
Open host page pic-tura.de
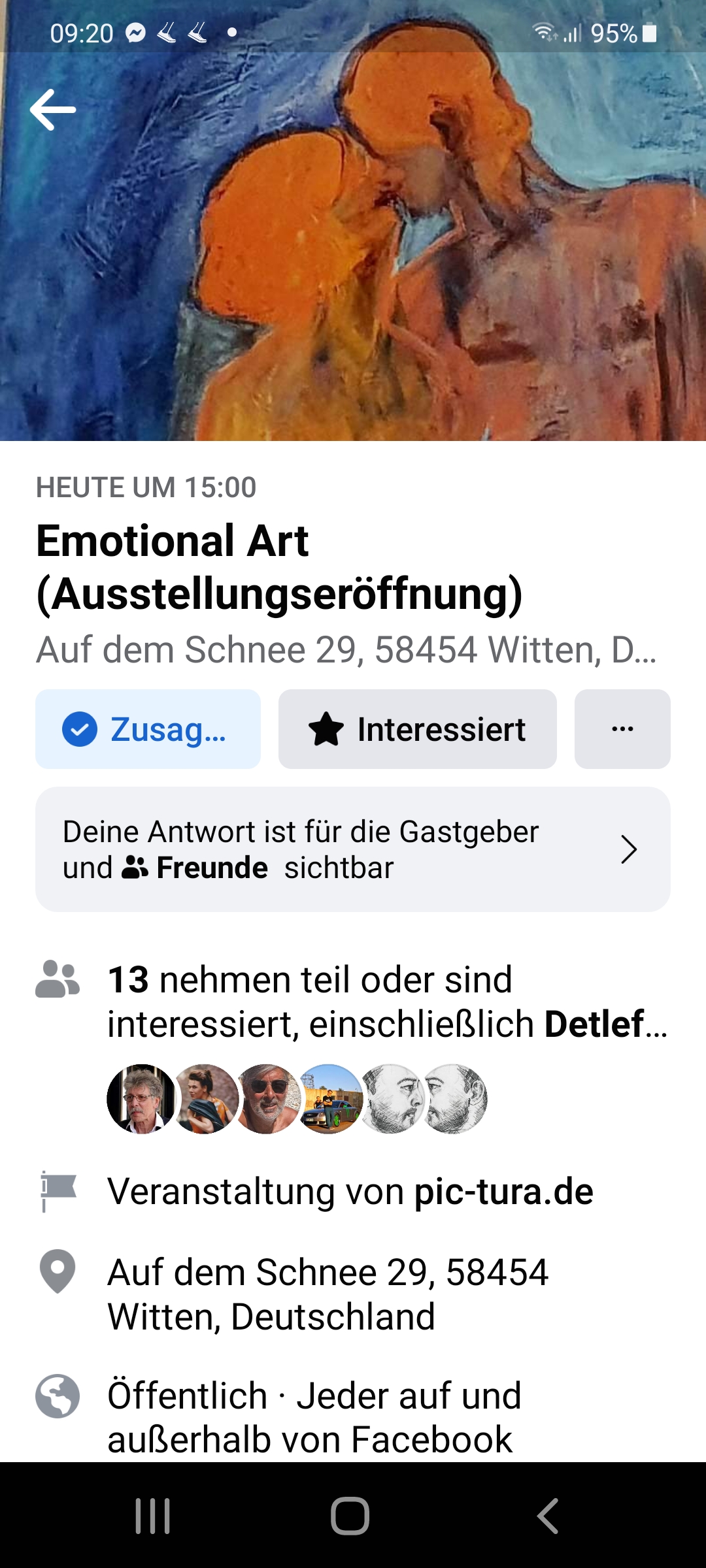(x=503, y=1192)
